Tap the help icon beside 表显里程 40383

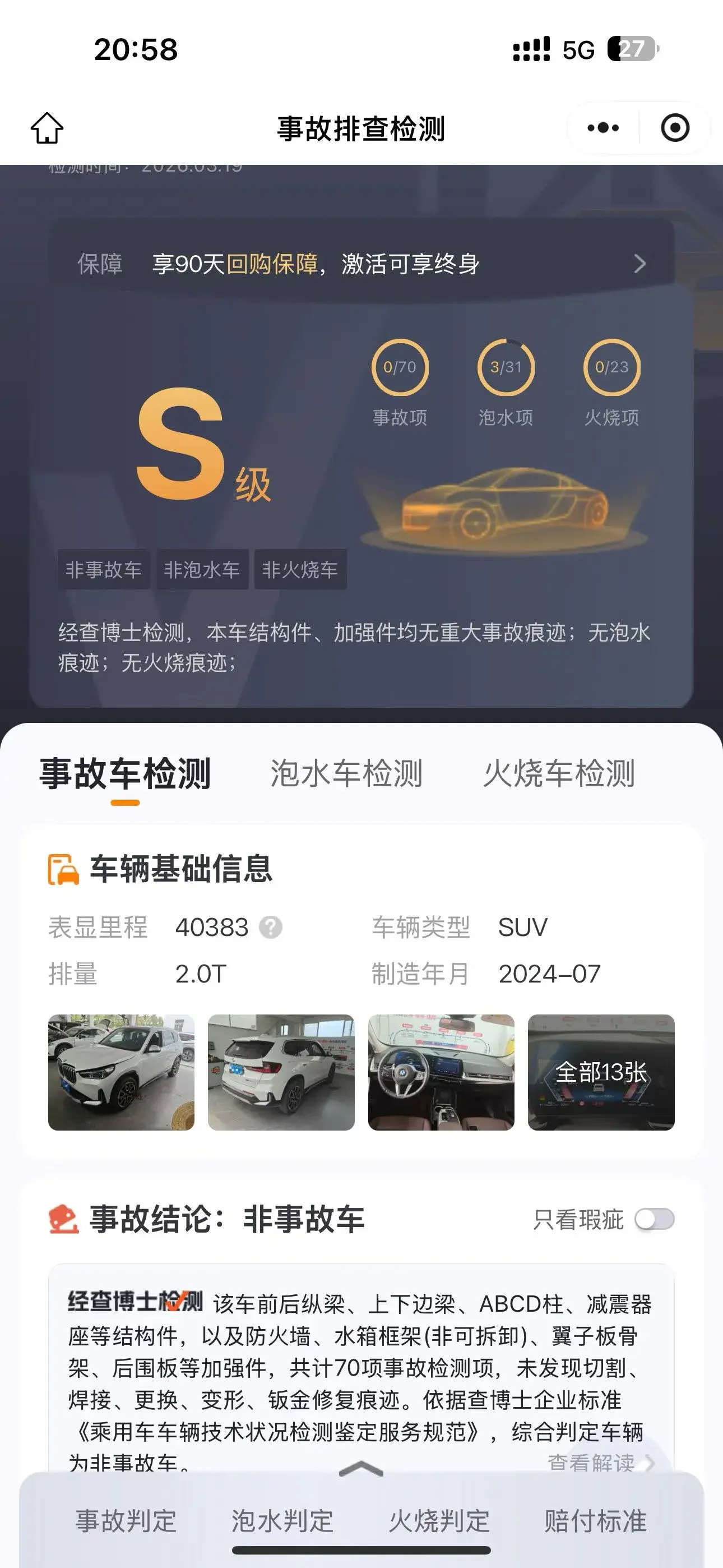click(x=271, y=928)
